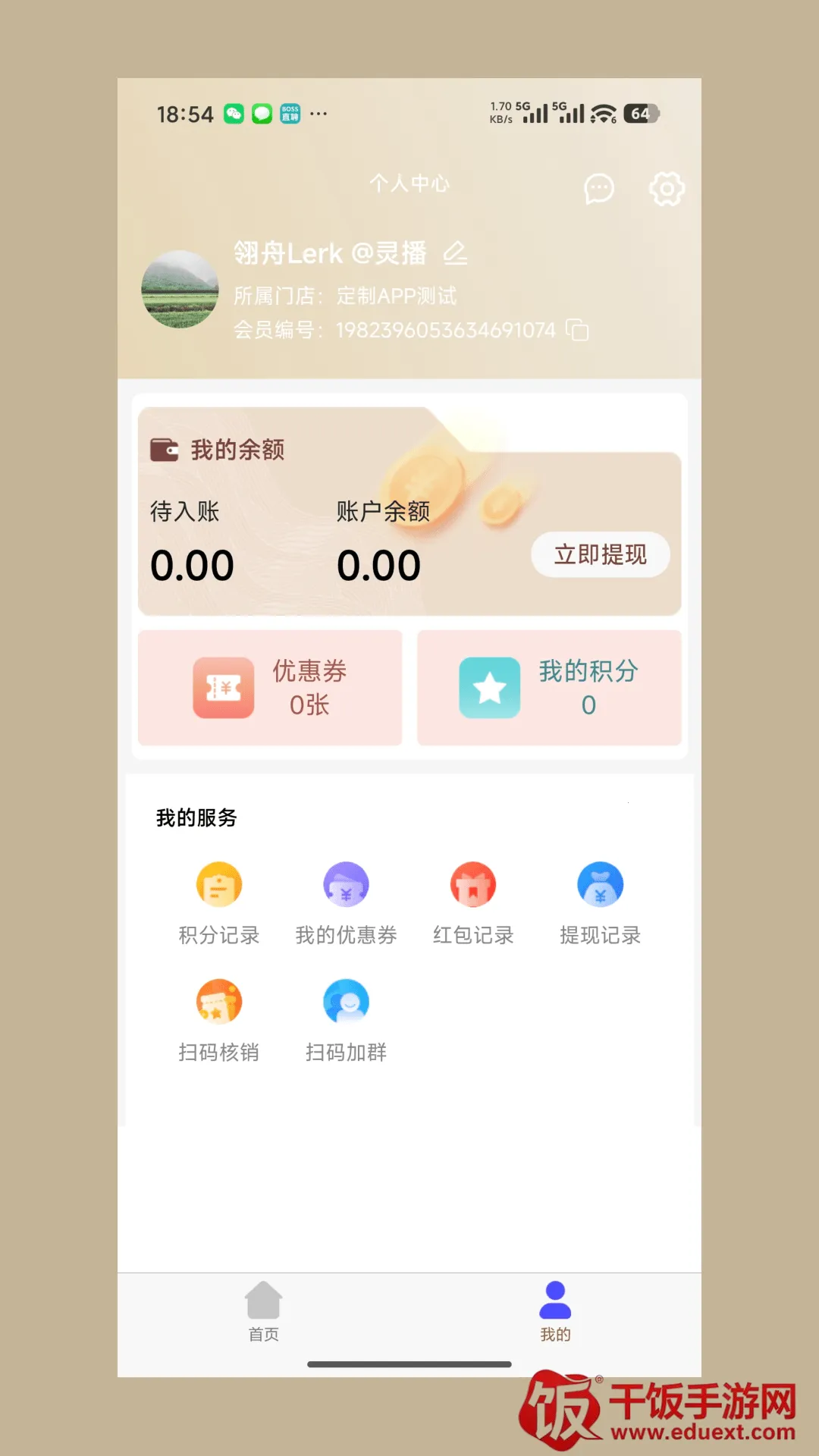Screen dimensions: 819x1456
Task: Copy the member number
Action: 577,330
